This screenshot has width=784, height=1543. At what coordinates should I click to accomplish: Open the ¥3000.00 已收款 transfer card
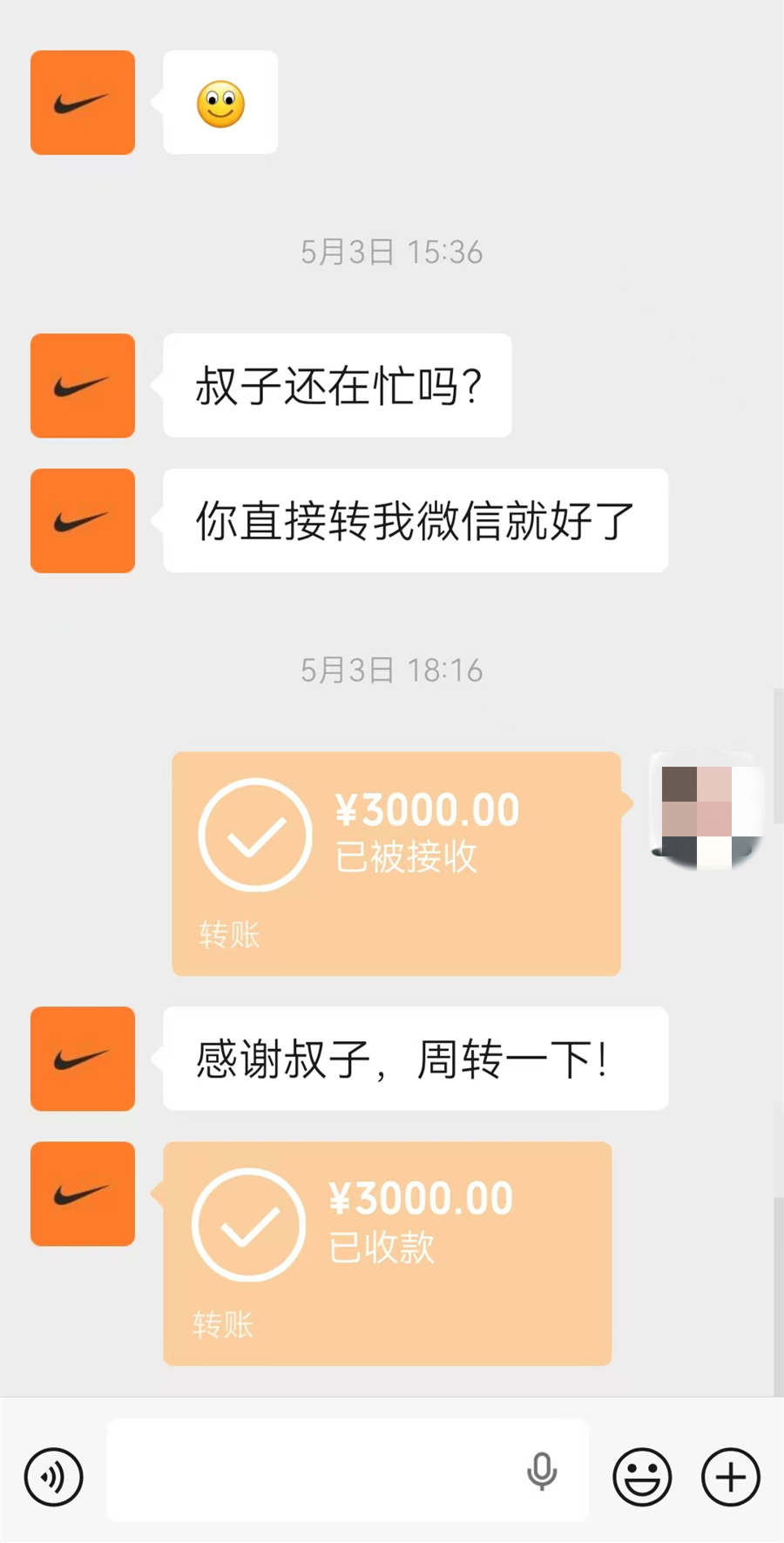(x=388, y=1253)
